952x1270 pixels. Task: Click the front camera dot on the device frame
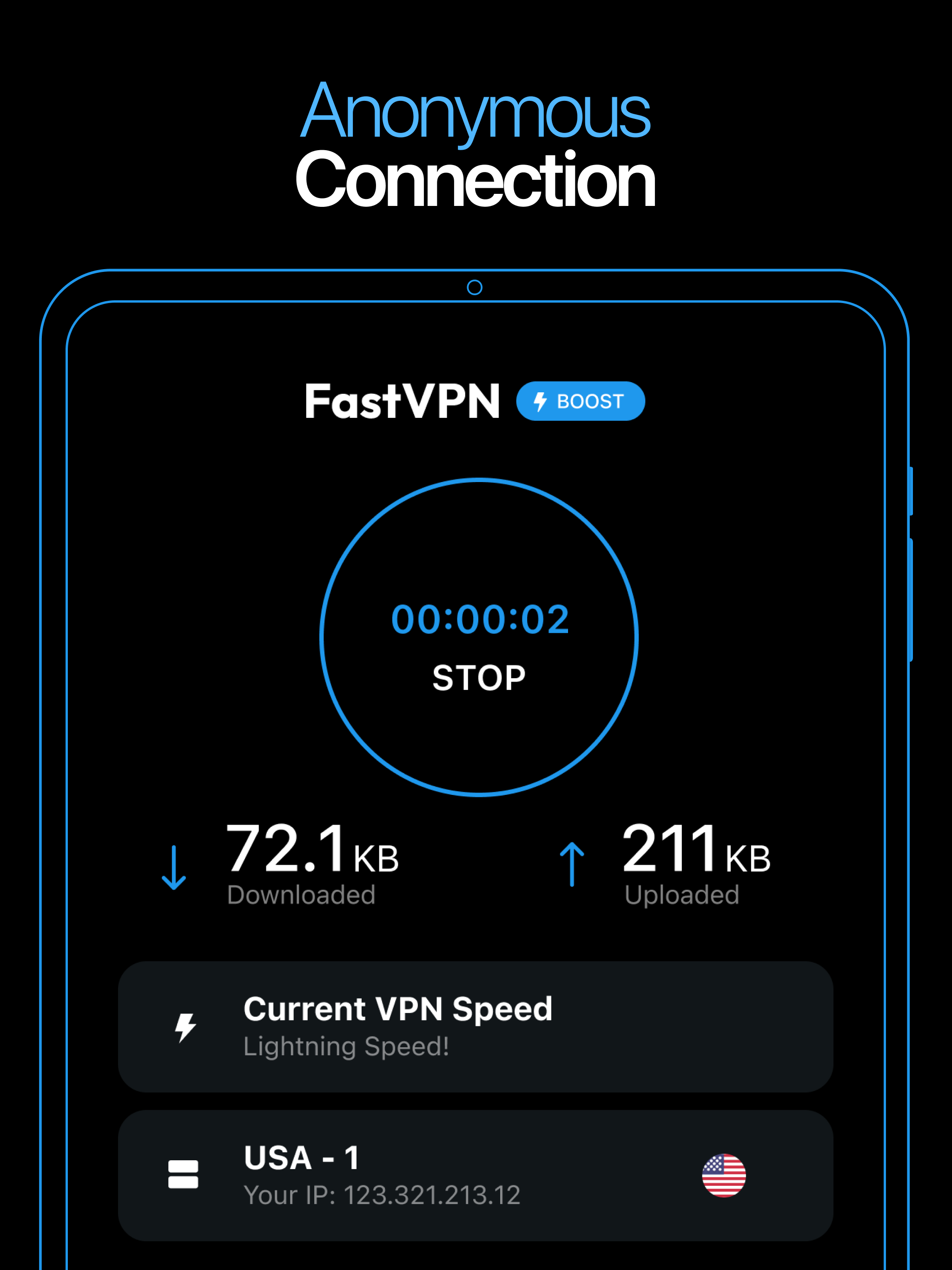pos(476,287)
